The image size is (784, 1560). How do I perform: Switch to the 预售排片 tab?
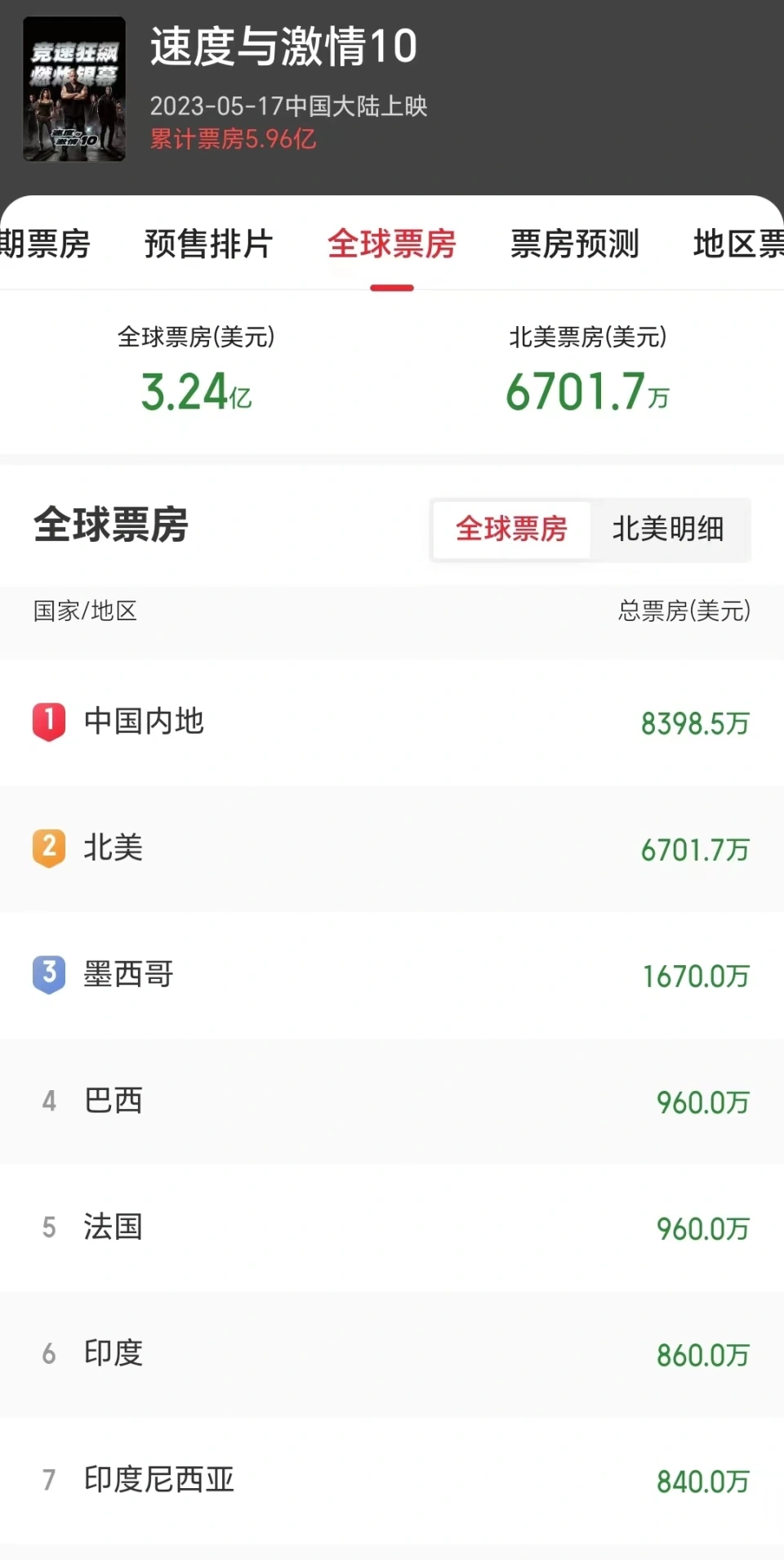(x=208, y=244)
